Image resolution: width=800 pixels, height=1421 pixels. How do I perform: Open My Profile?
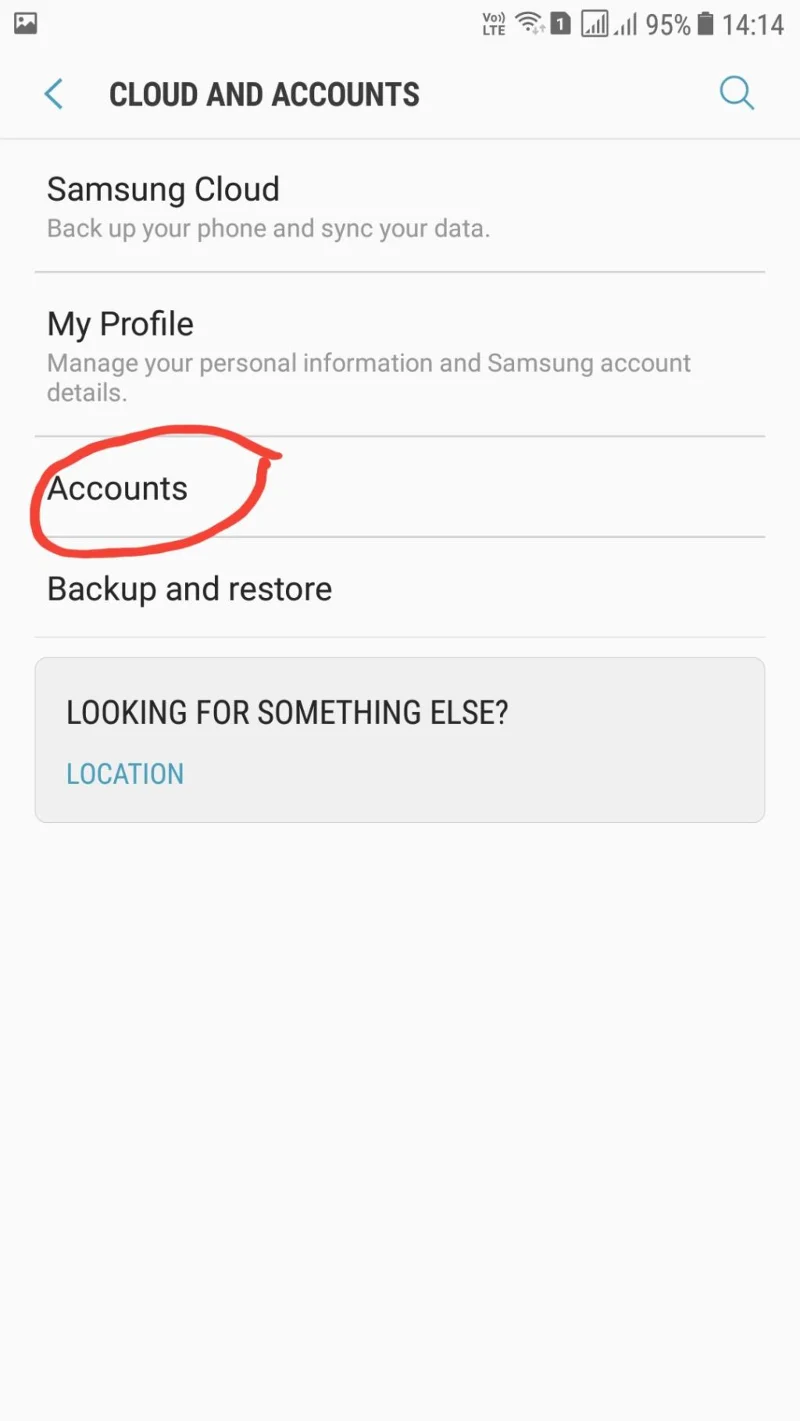[120, 323]
